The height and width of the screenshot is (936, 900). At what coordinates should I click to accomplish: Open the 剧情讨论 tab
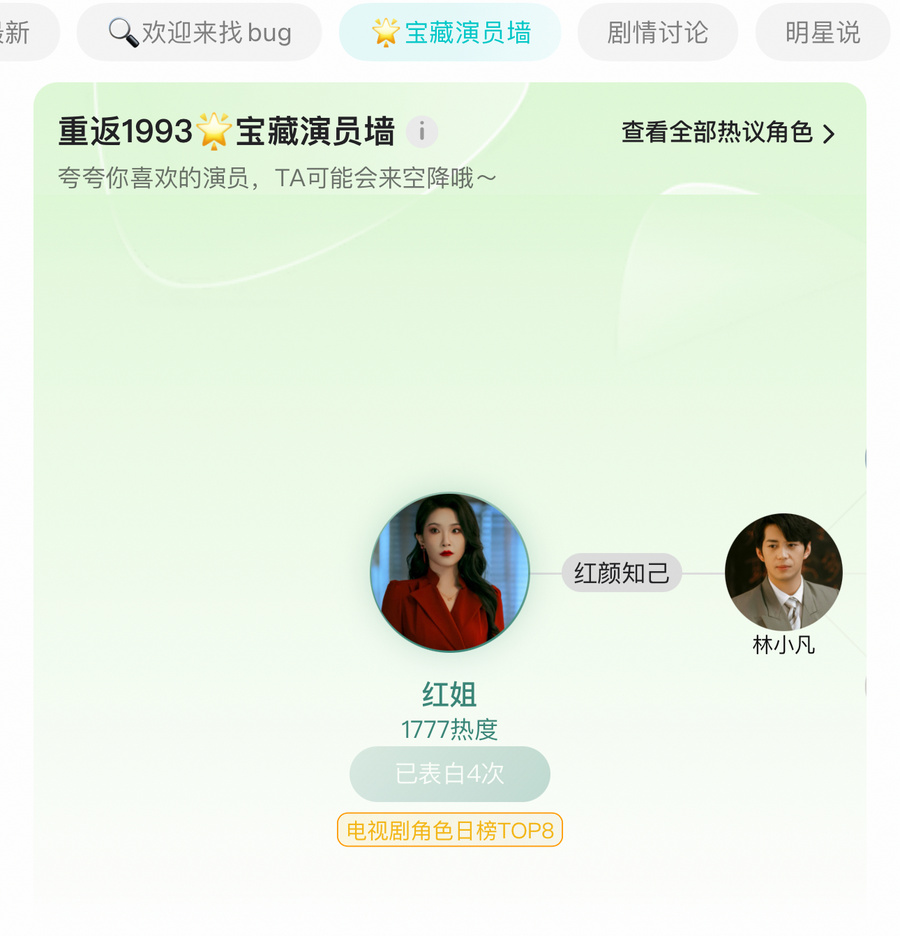pos(657,32)
